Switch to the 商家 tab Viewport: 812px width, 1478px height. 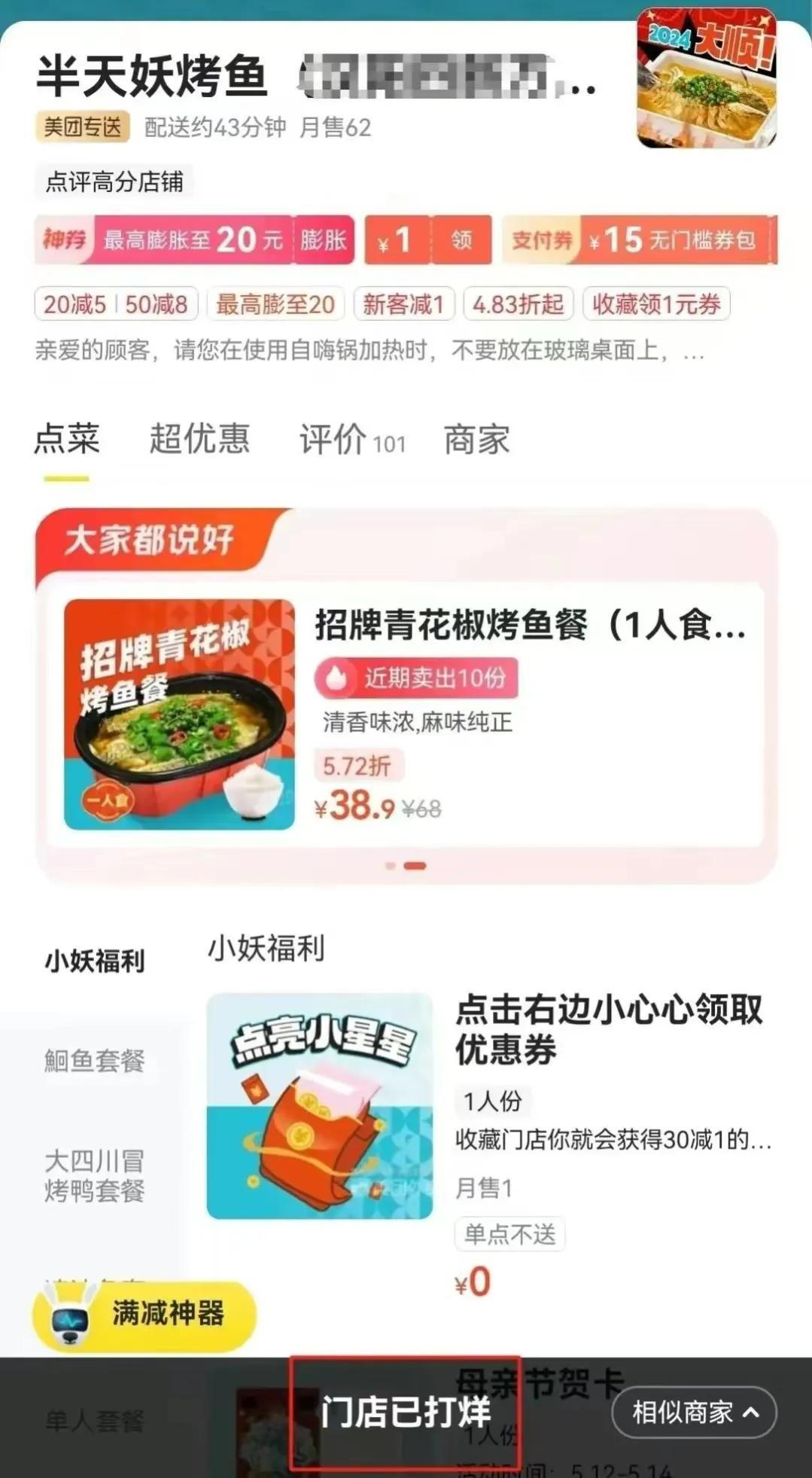click(x=476, y=440)
